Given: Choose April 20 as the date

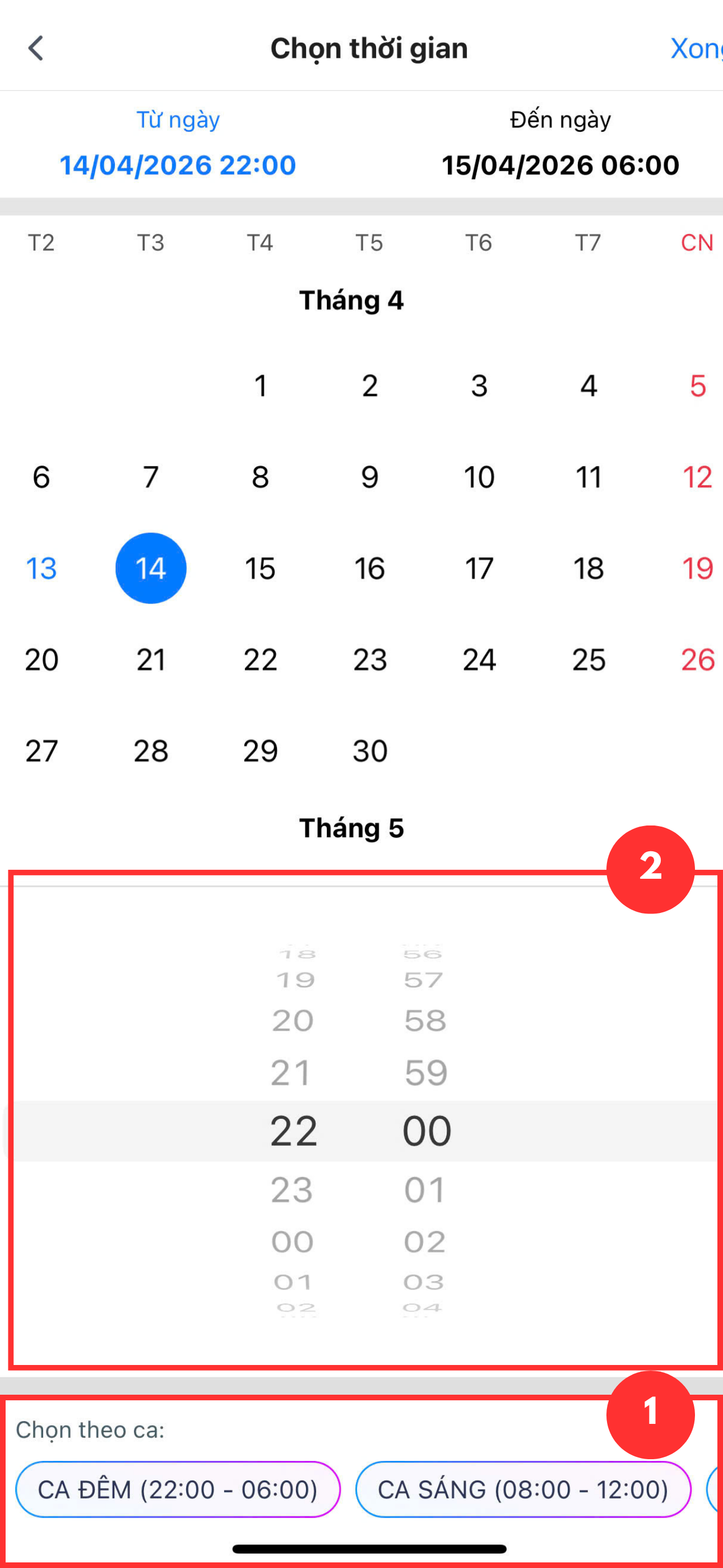Looking at the screenshot, I should pyautogui.click(x=41, y=660).
